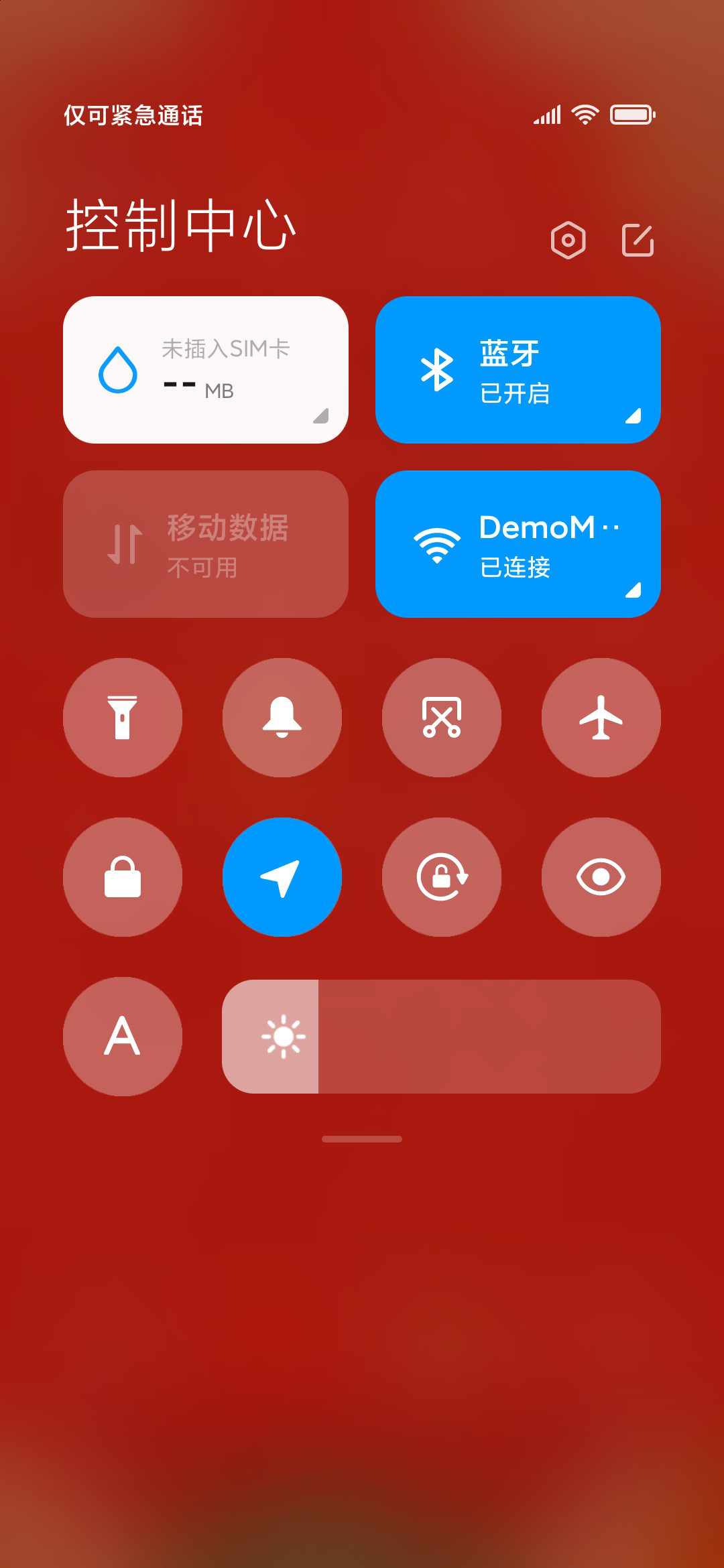The width and height of the screenshot is (724, 1568).
Task: Enable airplane mode
Action: click(x=601, y=718)
